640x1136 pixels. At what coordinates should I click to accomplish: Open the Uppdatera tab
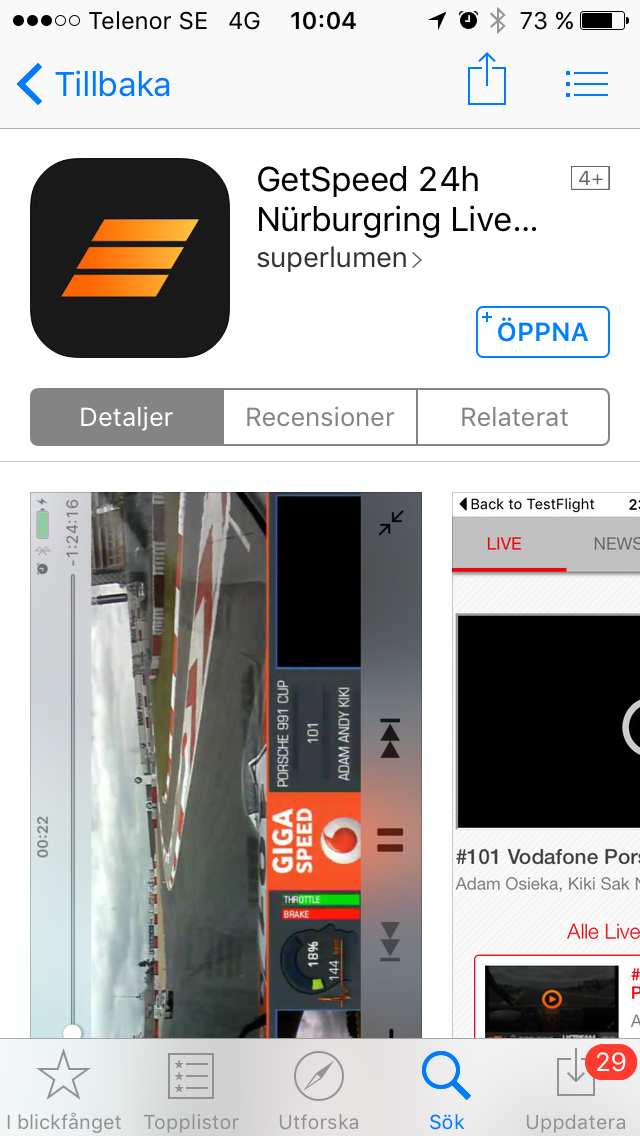(576, 1090)
